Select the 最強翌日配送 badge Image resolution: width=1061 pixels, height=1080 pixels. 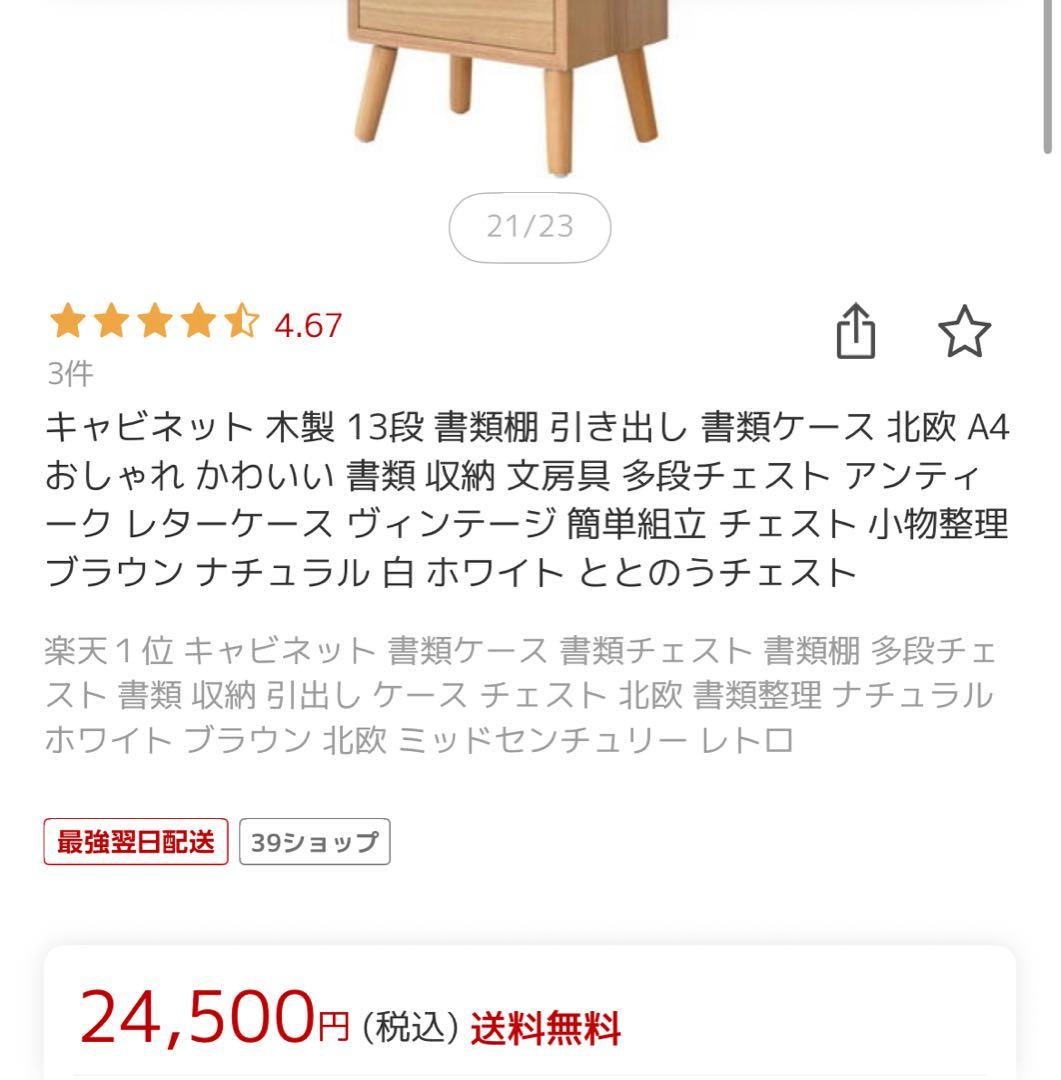click(137, 841)
